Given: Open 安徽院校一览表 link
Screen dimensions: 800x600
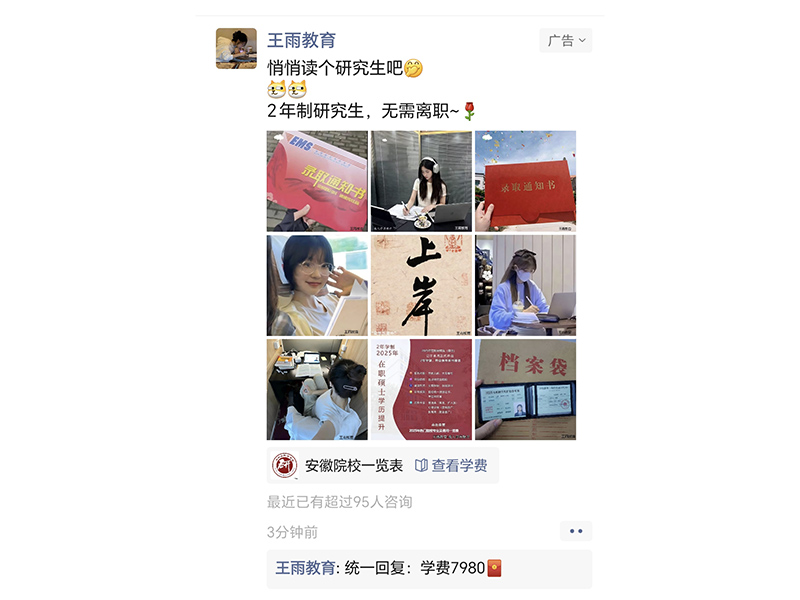Looking at the screenshot, I should tap(338, 466).
